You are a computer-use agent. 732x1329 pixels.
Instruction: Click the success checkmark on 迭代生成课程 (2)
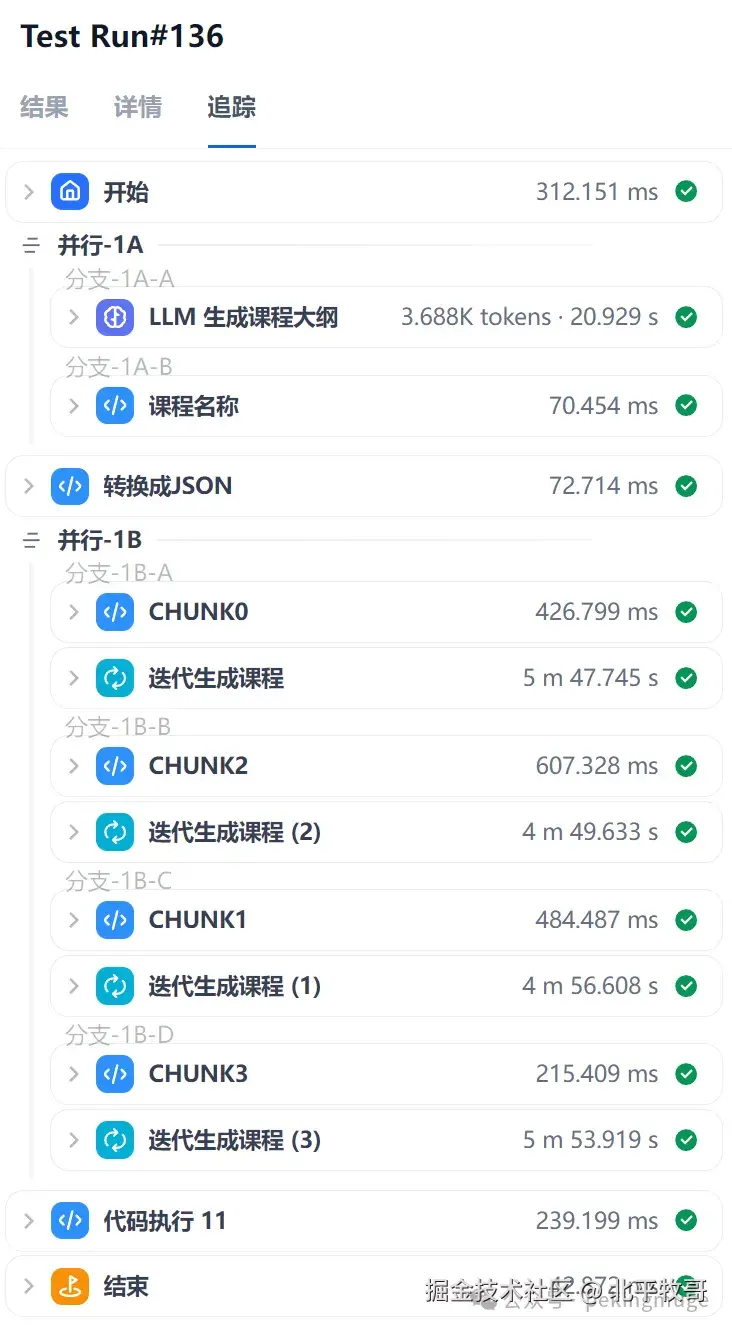[686, 831]
